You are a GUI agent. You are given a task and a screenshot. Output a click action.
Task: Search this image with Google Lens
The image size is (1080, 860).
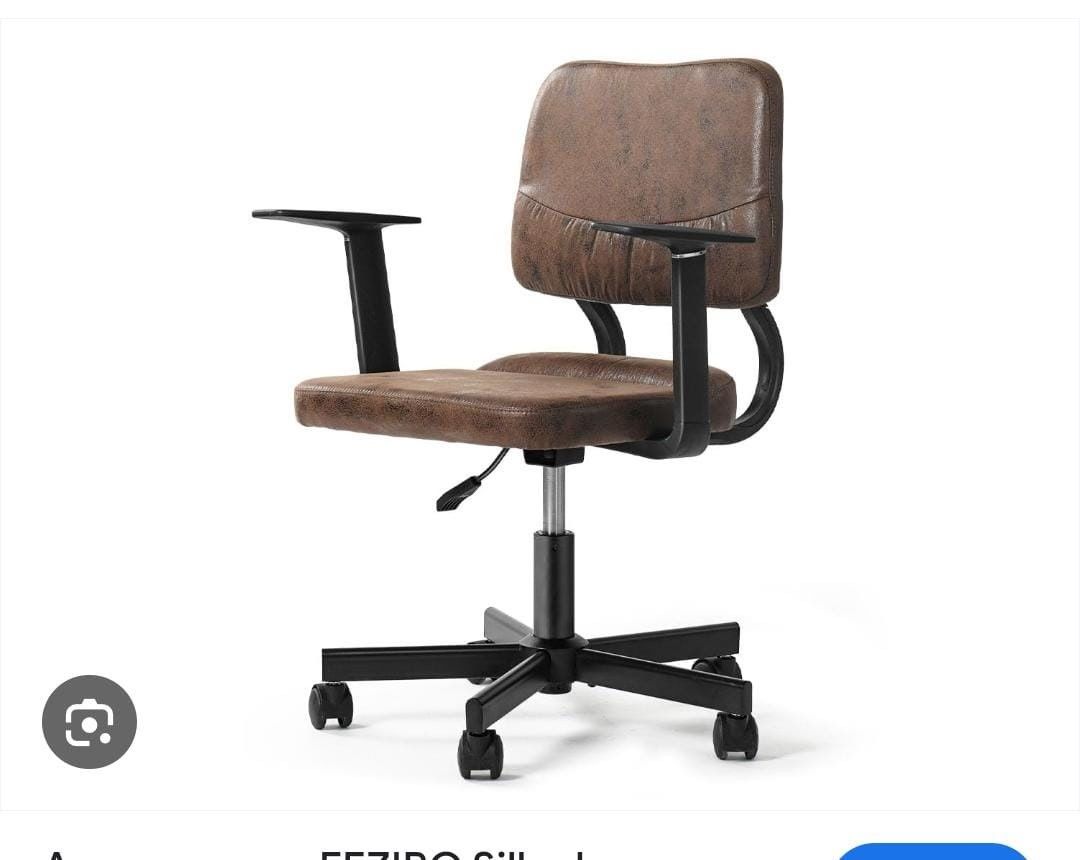89,722
